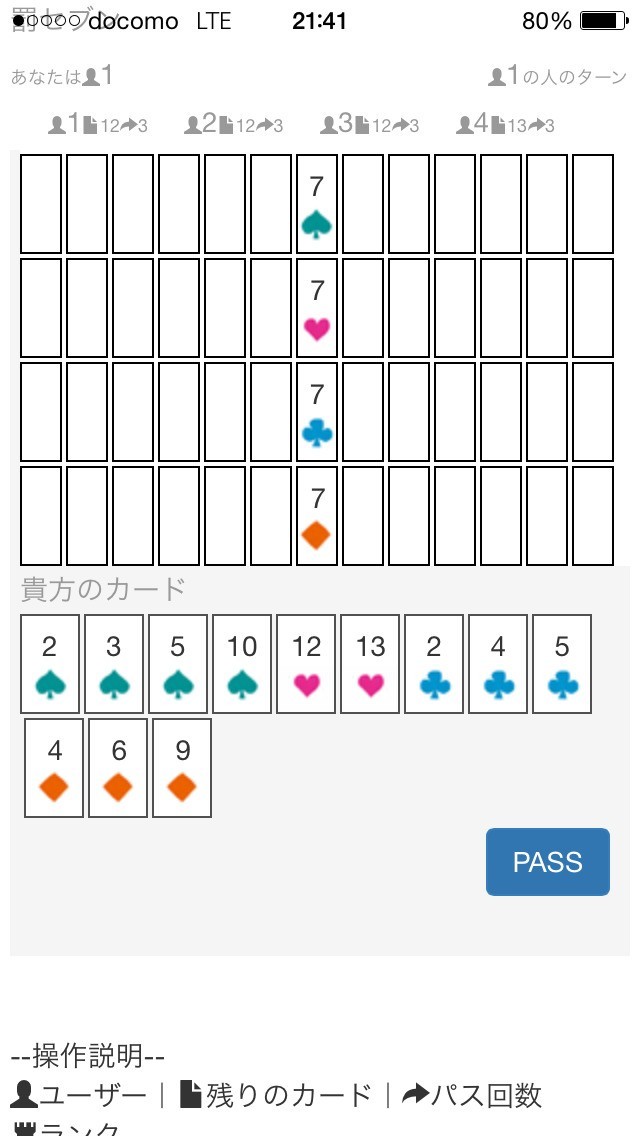The width and height of the screenshot is (640, 1136).
Task: Select the 2 of spades card
Action: [50, 664]
